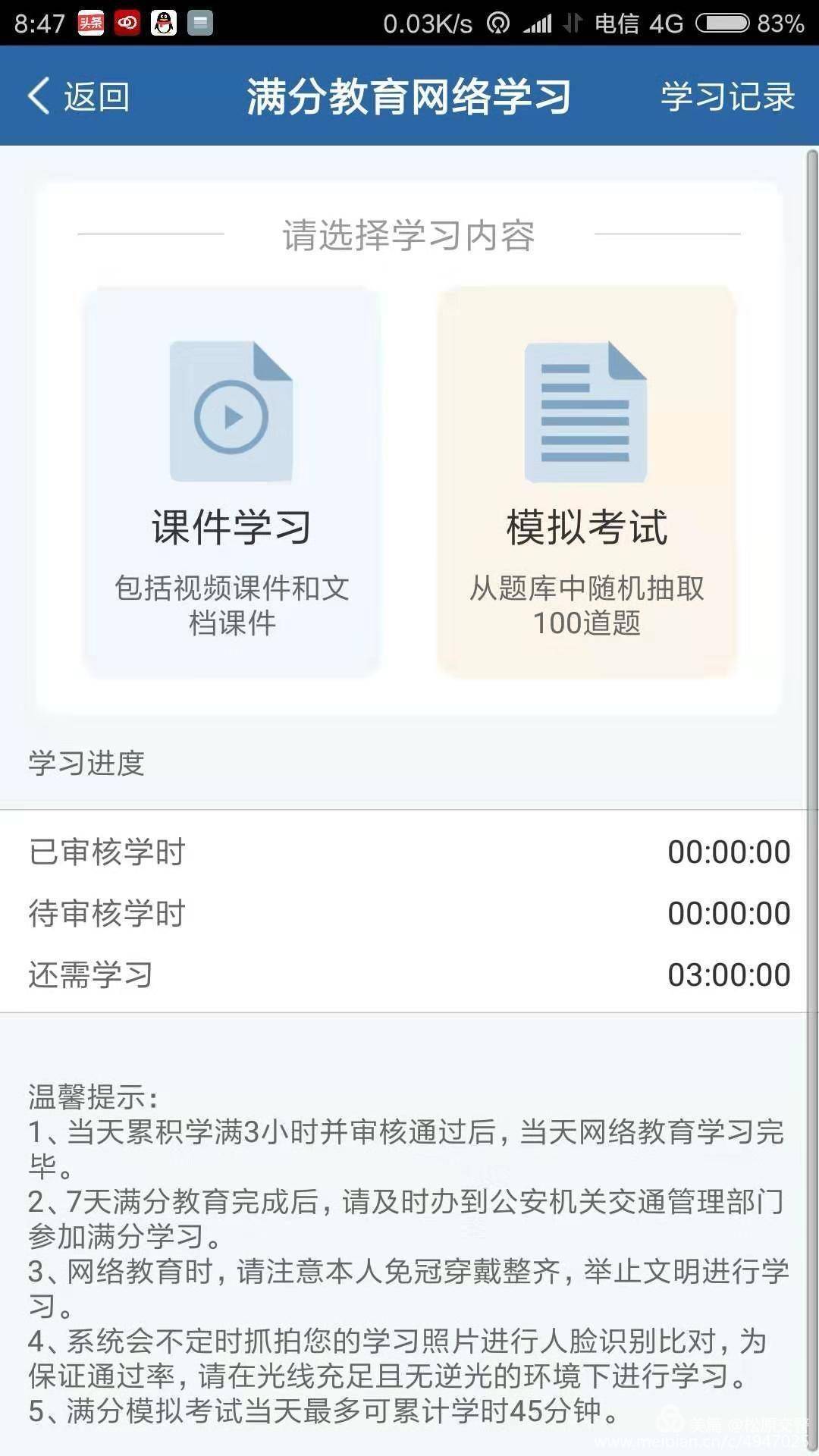The image size is (819, 1456).
Task: Start the 模拟考试 mock exam
Action: (x=586, y=482)
